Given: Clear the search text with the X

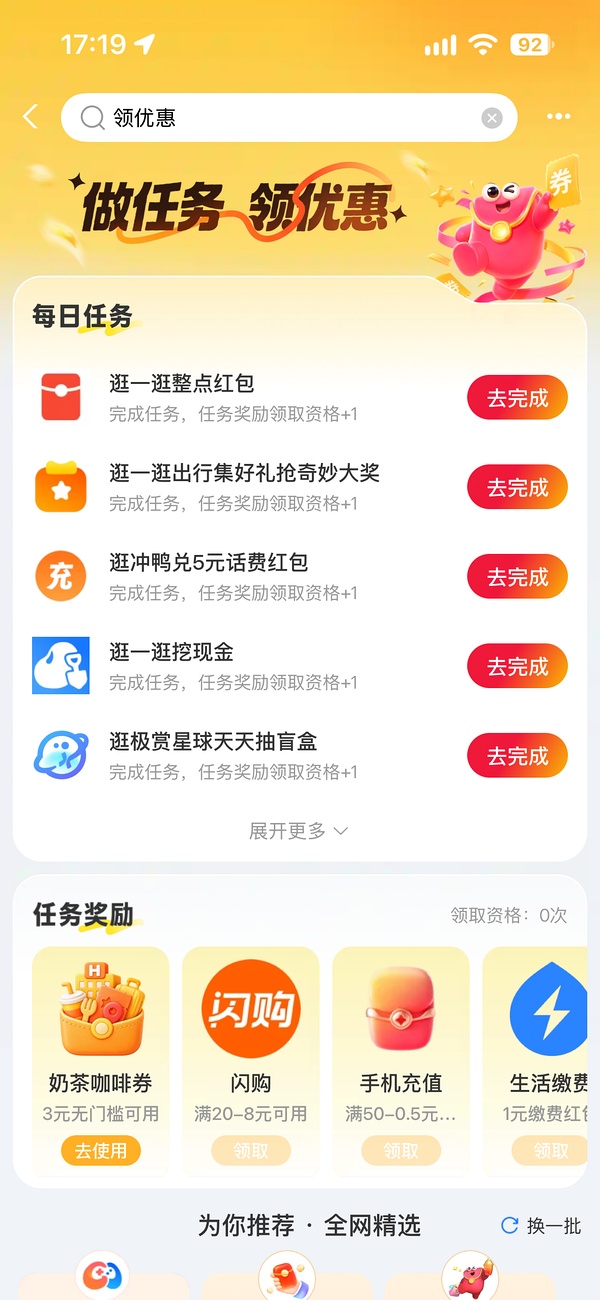Looking at the screenshot, I should [492, 118].
